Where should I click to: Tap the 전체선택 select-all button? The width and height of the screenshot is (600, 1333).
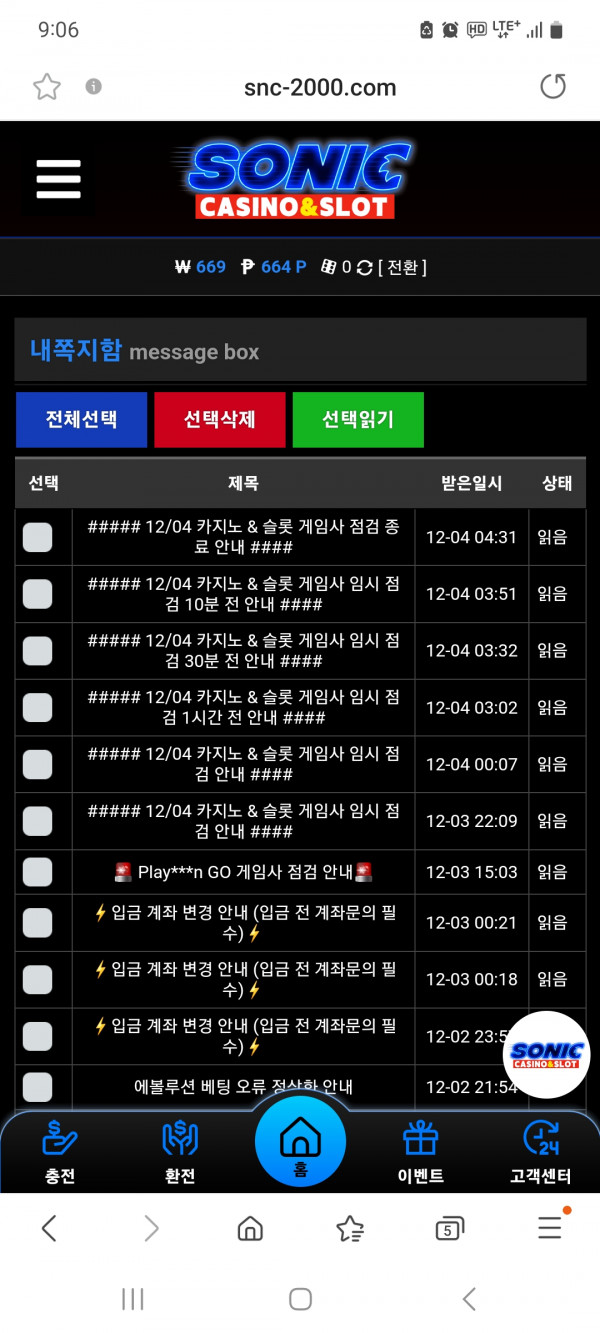81,420
